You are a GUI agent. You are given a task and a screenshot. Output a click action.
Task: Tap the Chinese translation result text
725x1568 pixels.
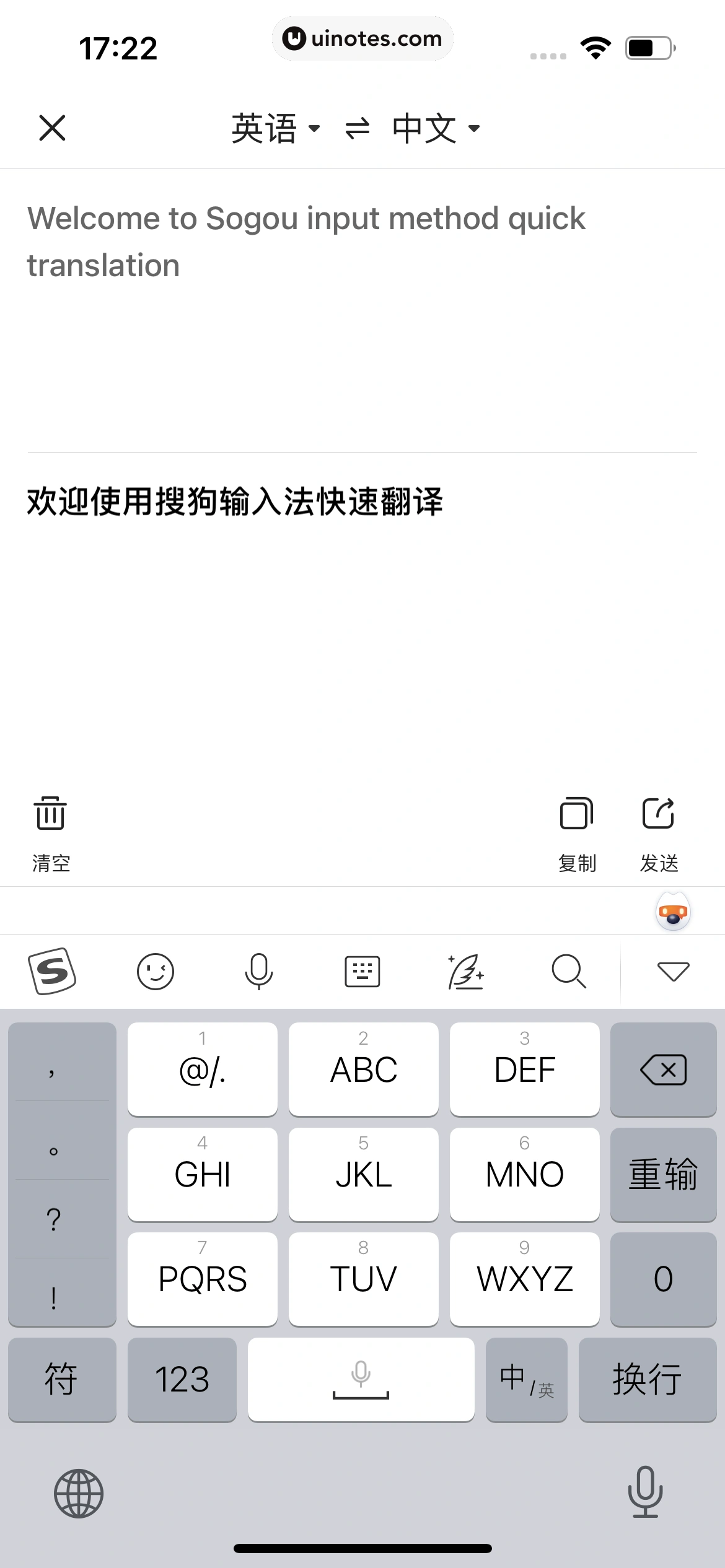234,502
